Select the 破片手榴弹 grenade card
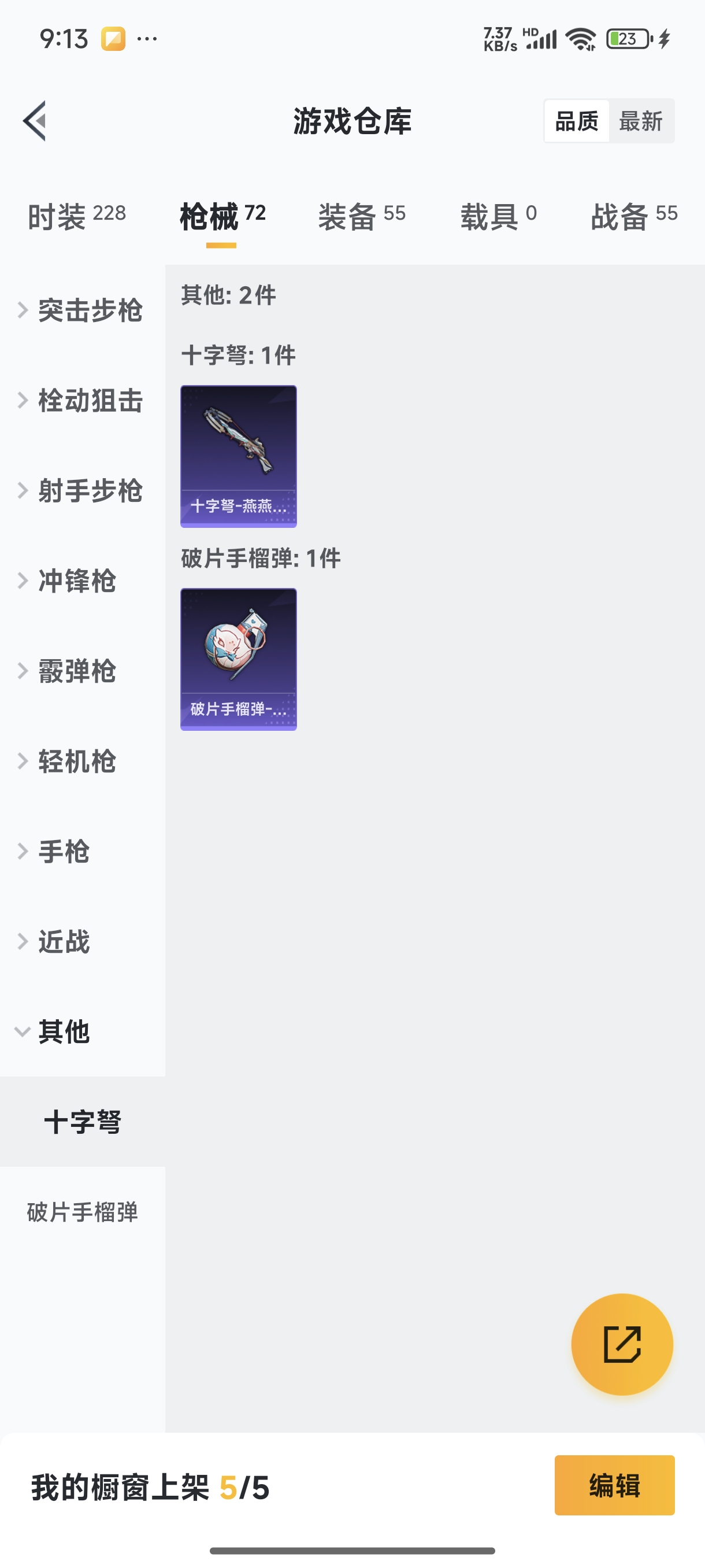The width and height of the screenshot is (705, 1568). (x=239, y=659)
